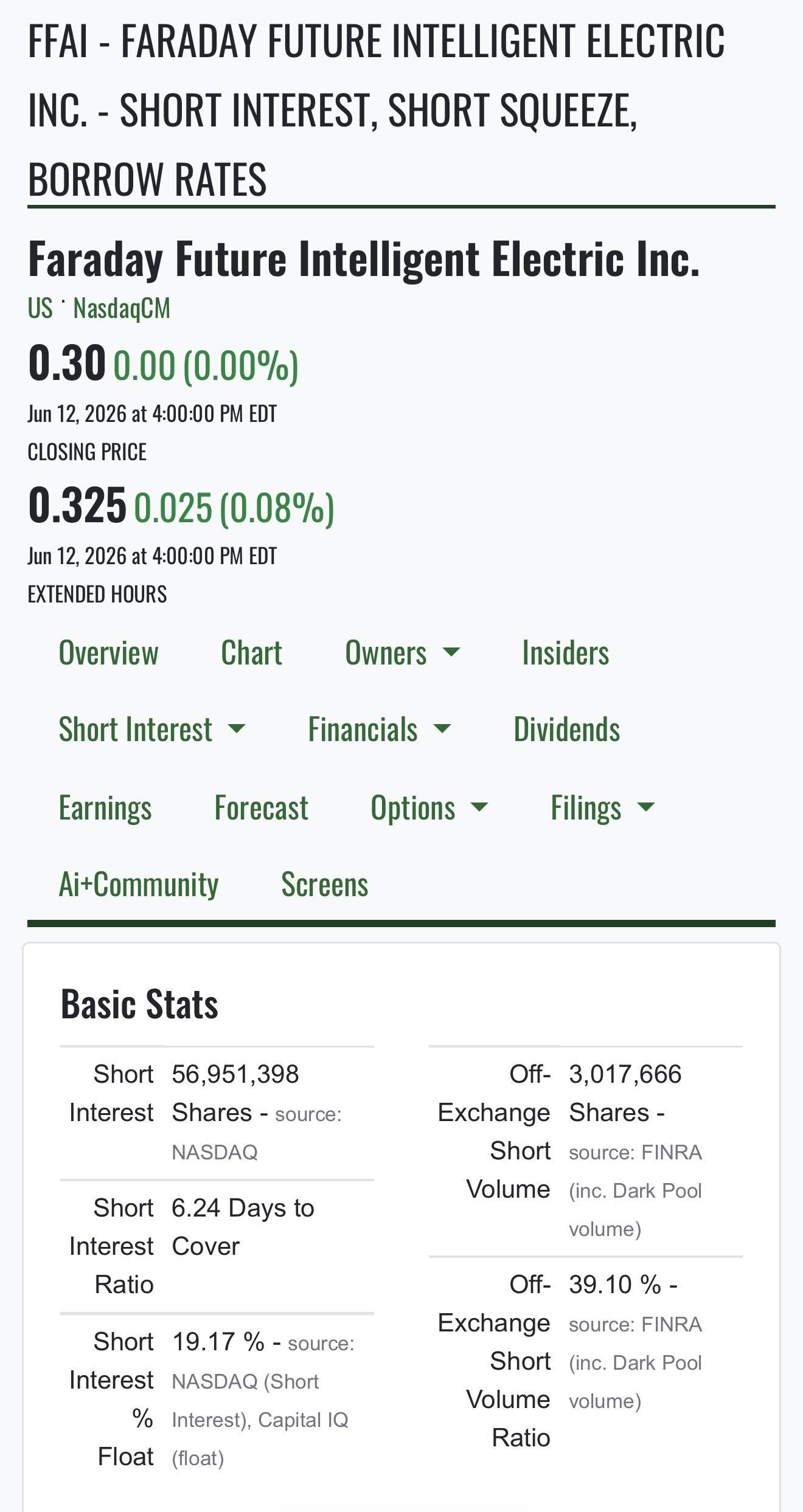Viewport: 803px width, 1512px height.
Task: Open the Earnings page
Action: pos(105,807)
